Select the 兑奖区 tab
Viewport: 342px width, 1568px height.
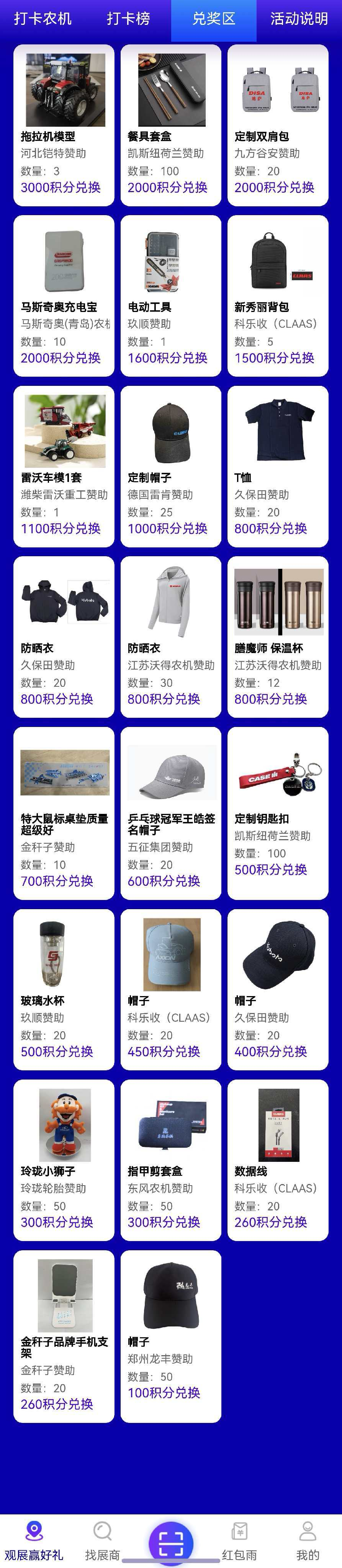pos(214,18)
